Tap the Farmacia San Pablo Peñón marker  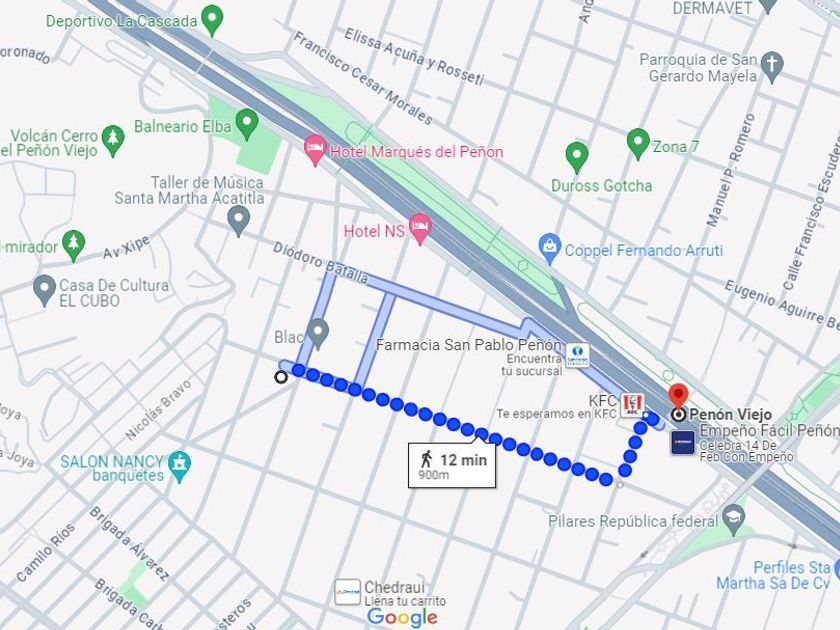(577, 354)
